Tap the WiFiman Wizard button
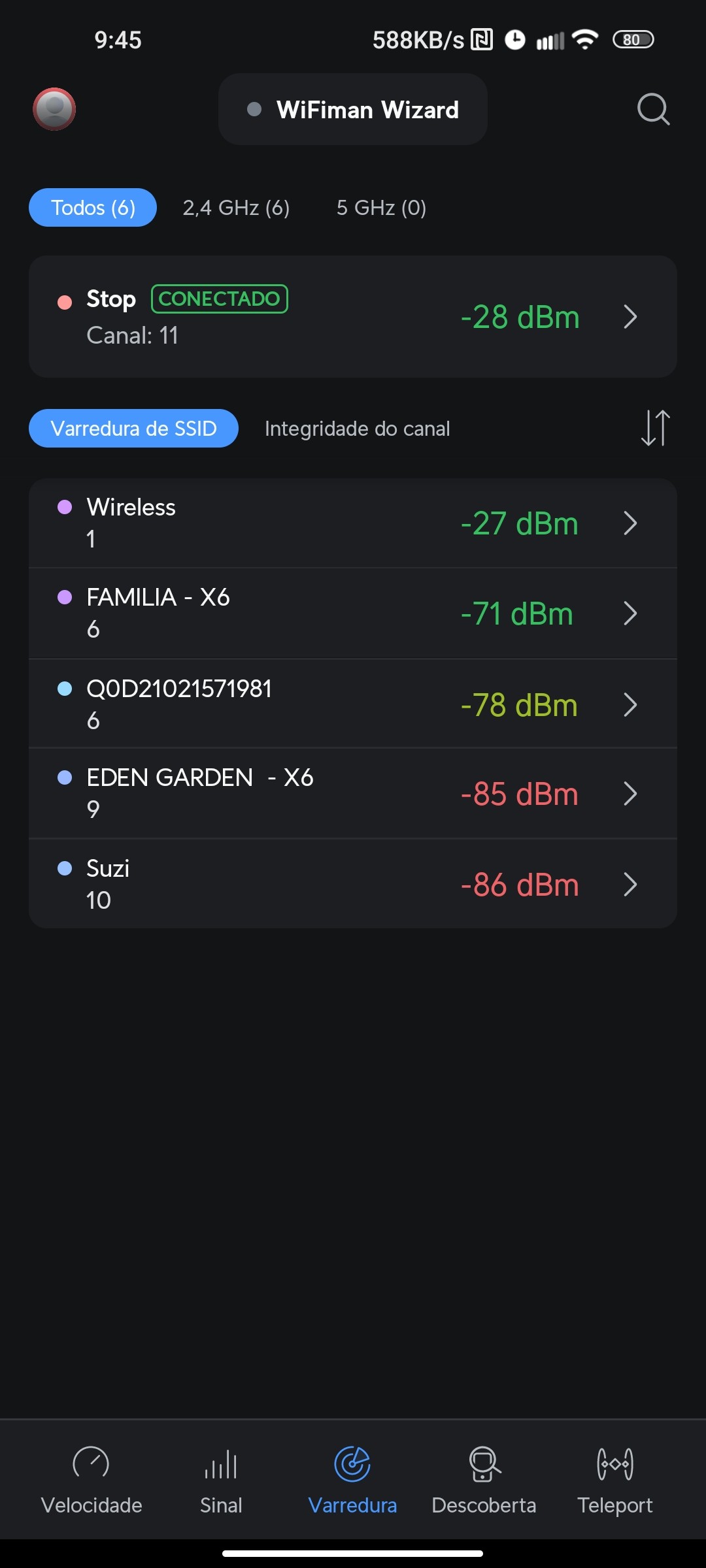The width and height of the screenshot is (706, 1568). point(353,109)
